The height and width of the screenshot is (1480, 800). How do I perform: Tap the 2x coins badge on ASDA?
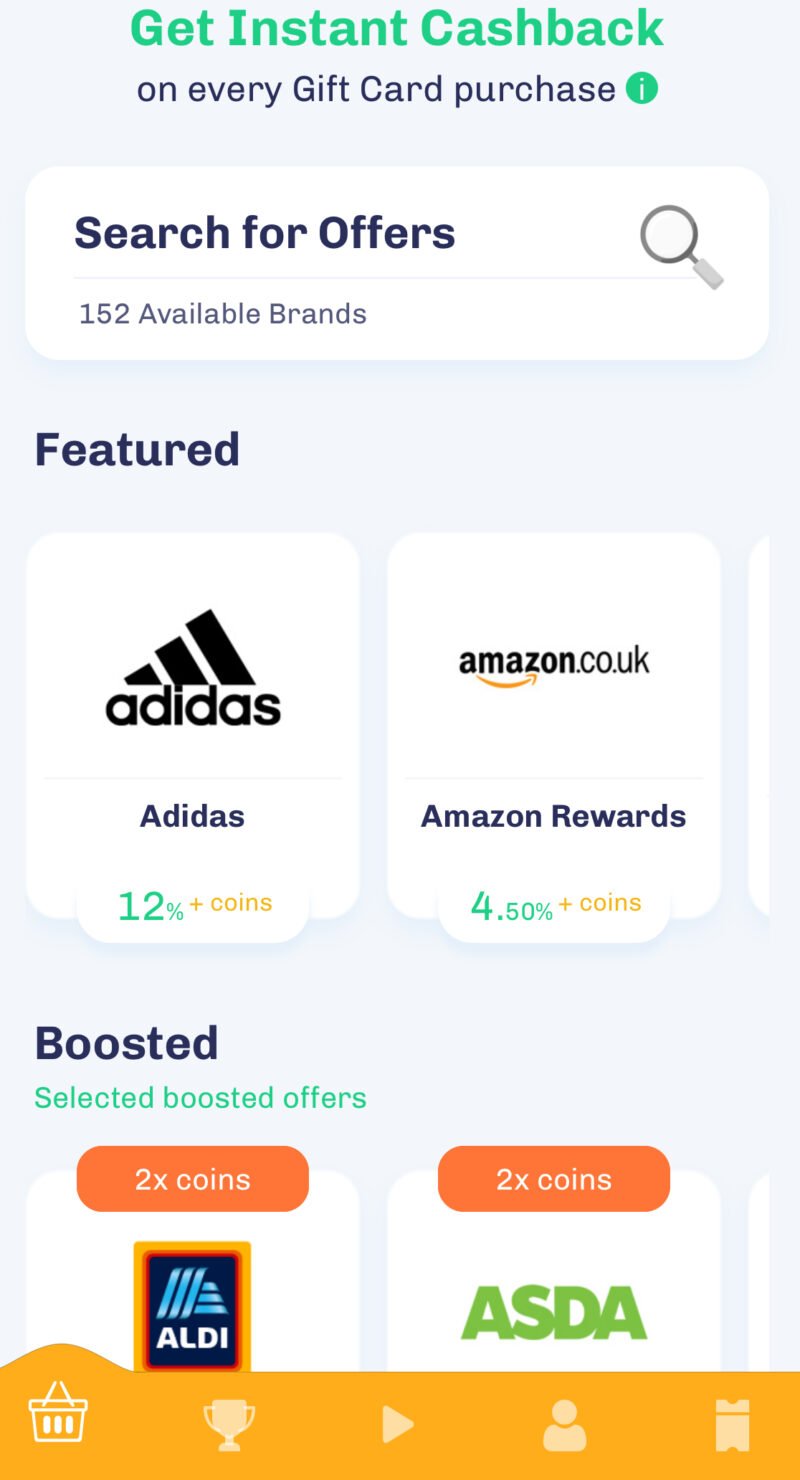coord(553,1178)
